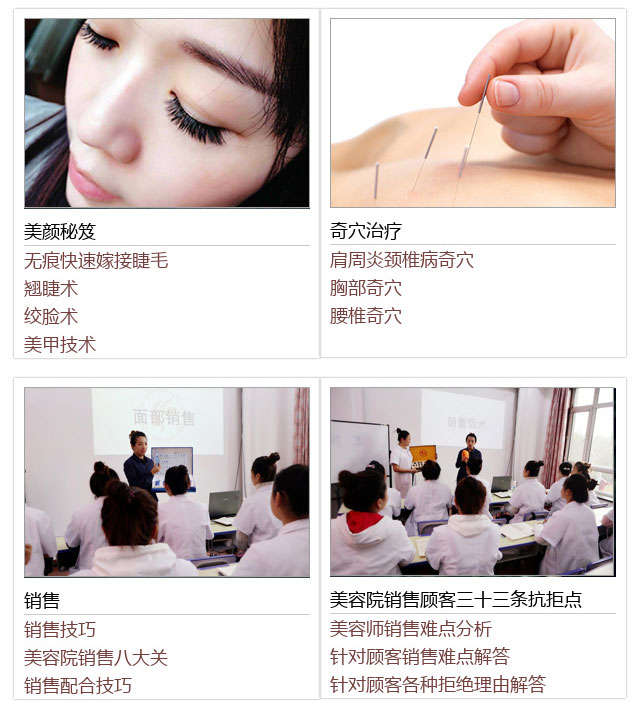The image size is (640, 710).
Task: Open the 美甲技术 link
Action: (60, 344)
